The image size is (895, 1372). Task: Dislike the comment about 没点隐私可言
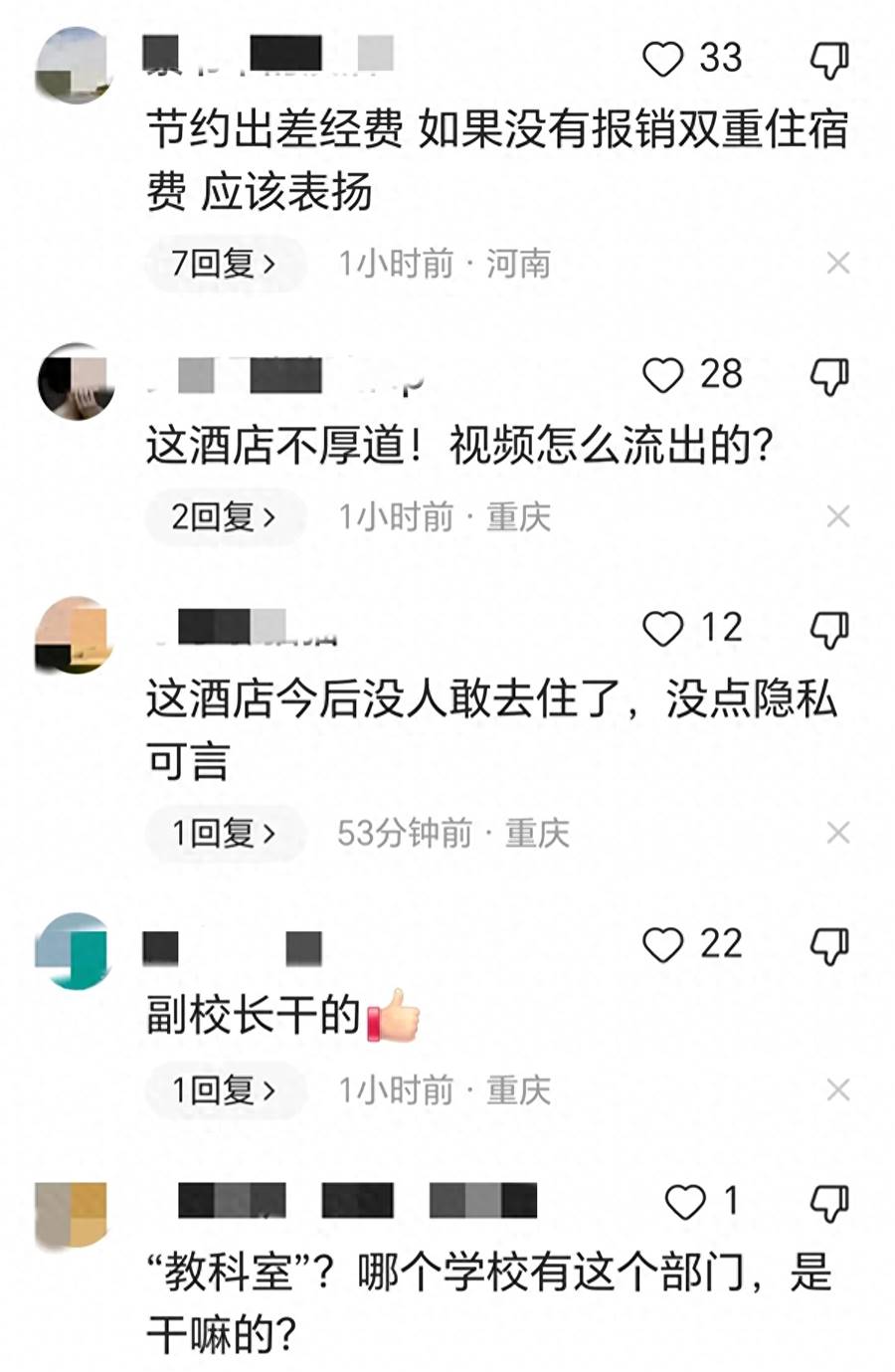(829, 631)
